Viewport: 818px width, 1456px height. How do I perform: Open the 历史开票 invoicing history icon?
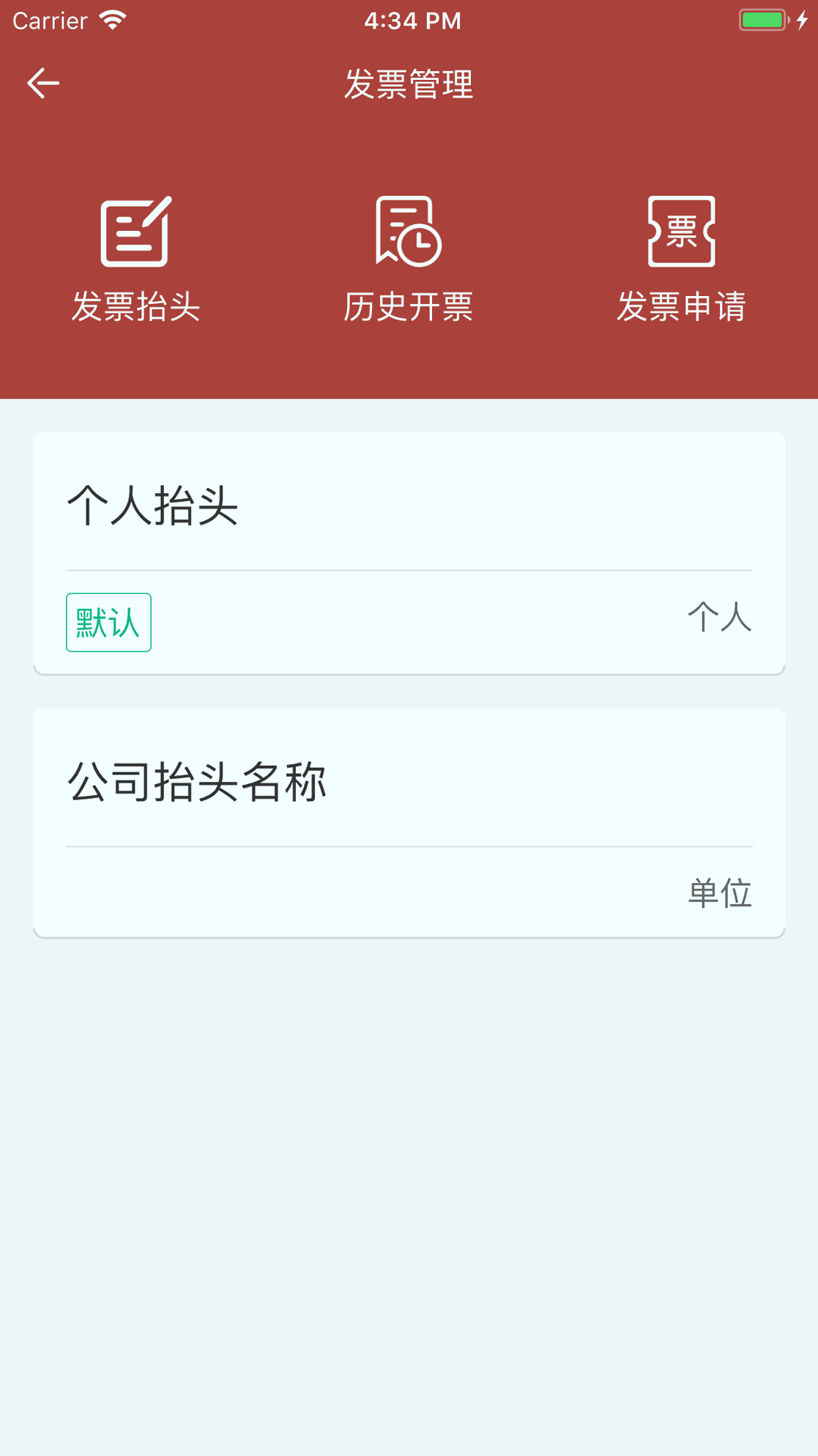[x=408, y=307]
